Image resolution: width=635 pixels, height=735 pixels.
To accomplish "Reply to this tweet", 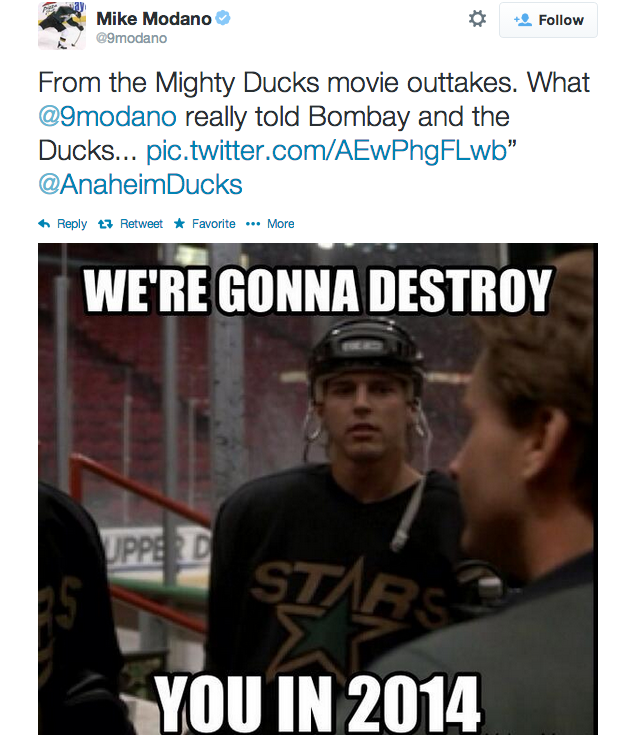I will pos(63,224).
